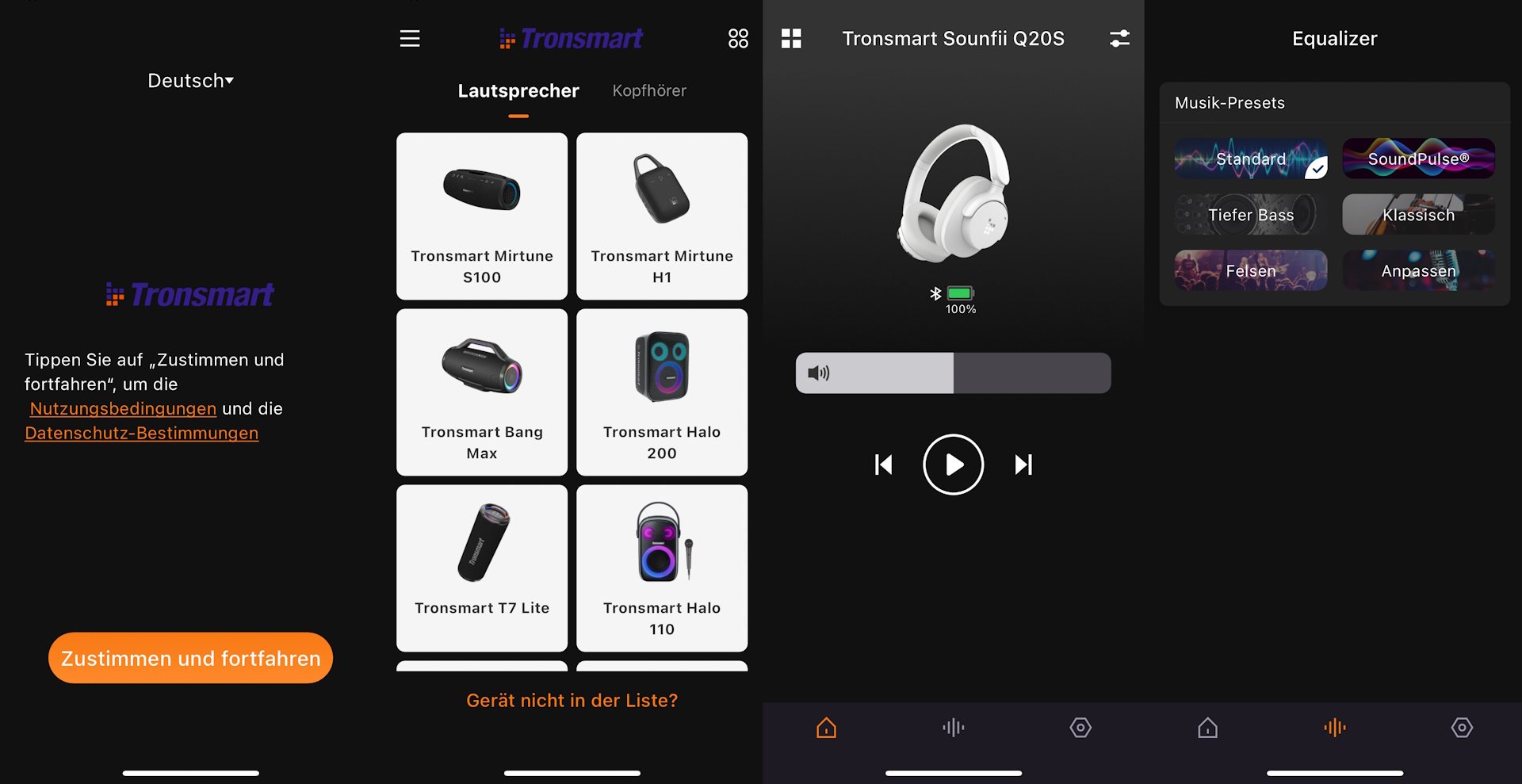Open the Datenschutz-Bestimmungen link
The width and height of the screenshot is (1522, 784).
coord(141,434)
